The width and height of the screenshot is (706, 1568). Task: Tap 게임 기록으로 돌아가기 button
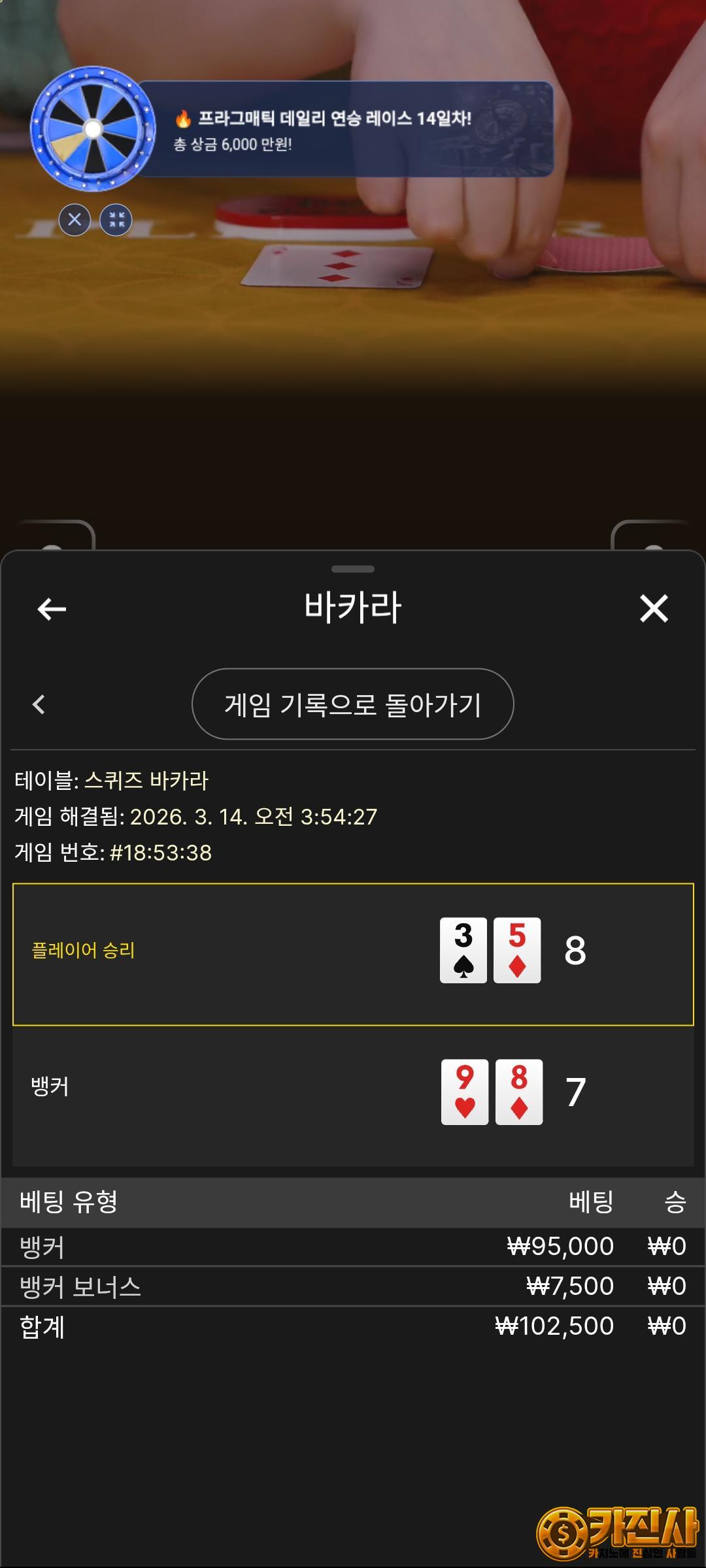click(352, 704)
